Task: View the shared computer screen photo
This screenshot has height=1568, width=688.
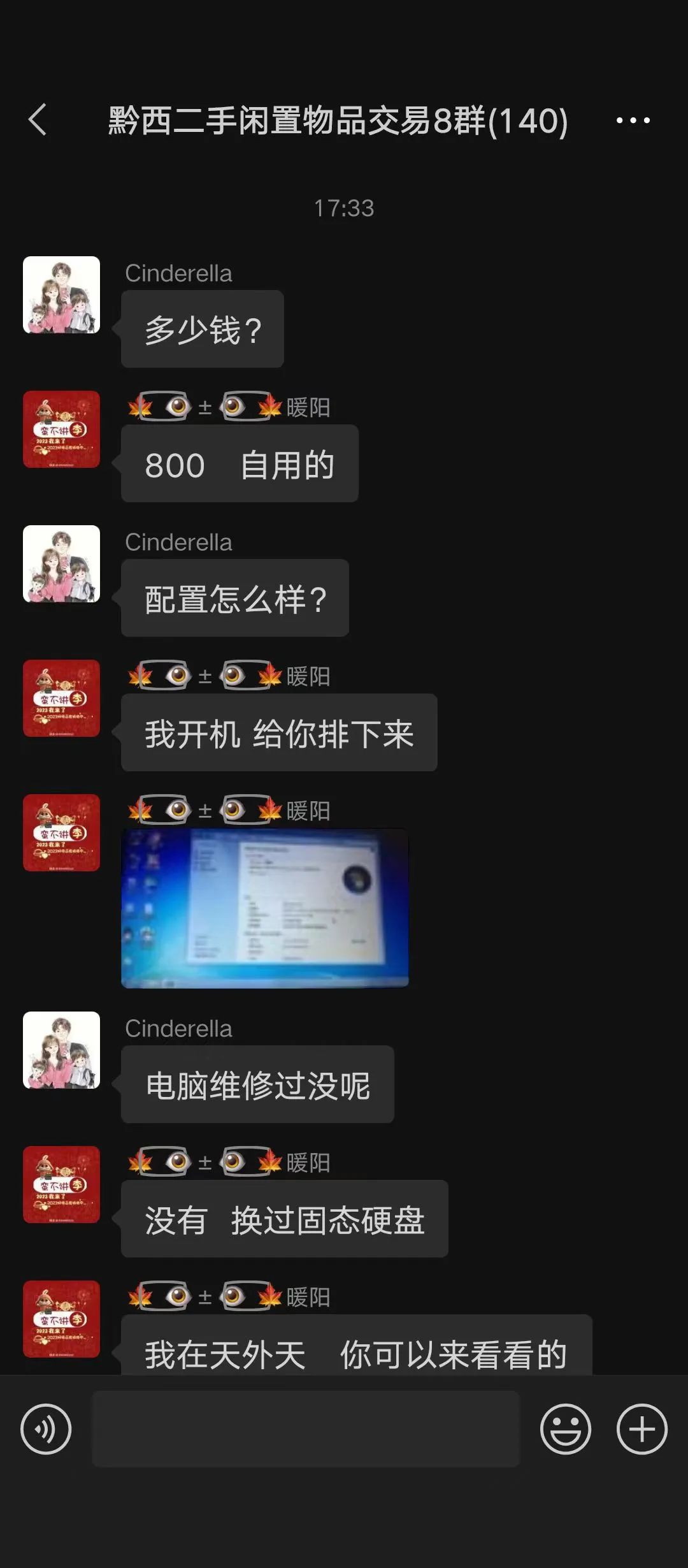Action: (x=264, y=908)
